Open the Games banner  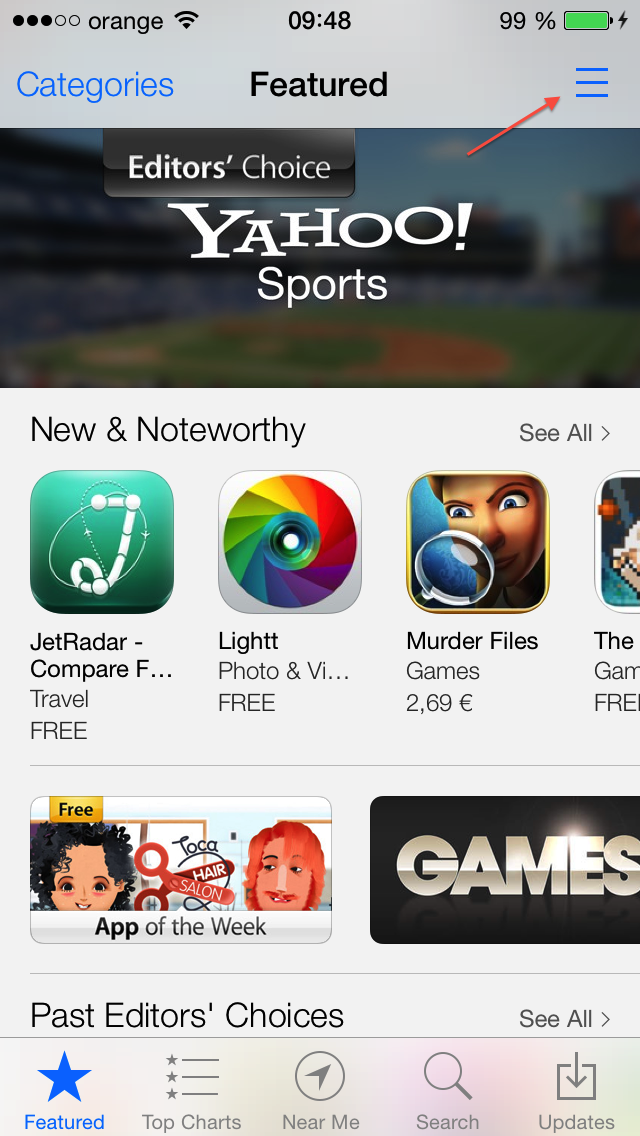505,869
